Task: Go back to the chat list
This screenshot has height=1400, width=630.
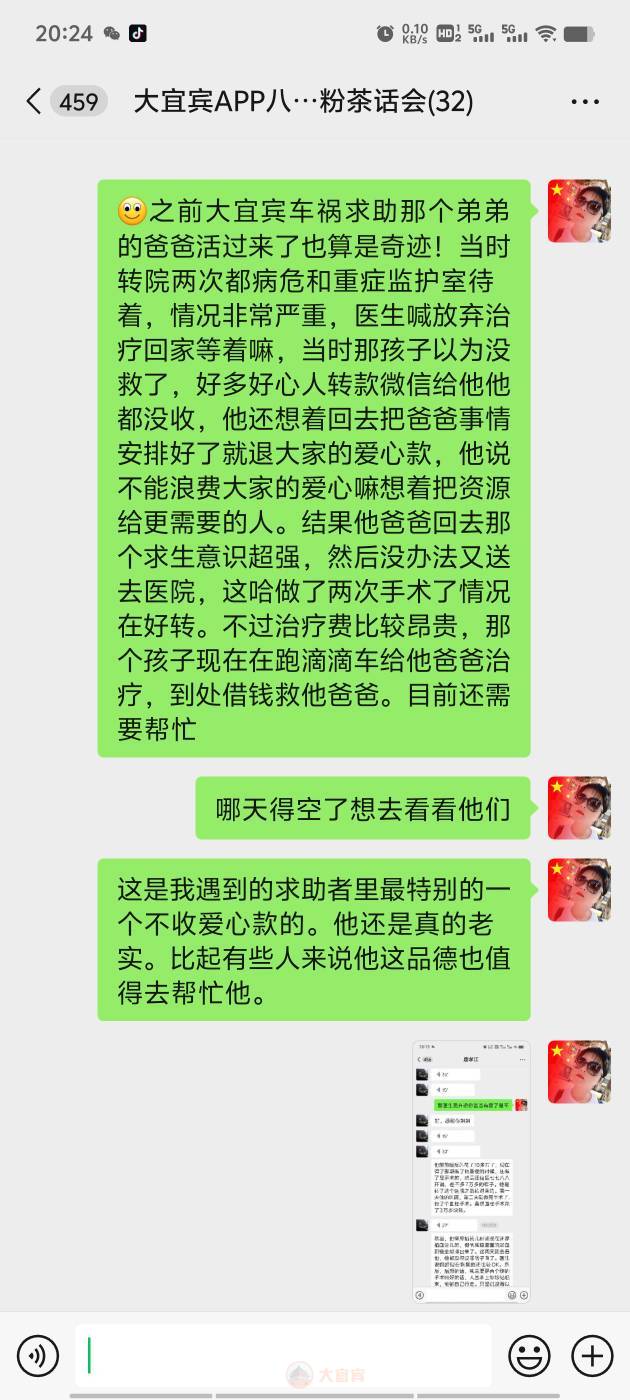Action: pos(34,101)
